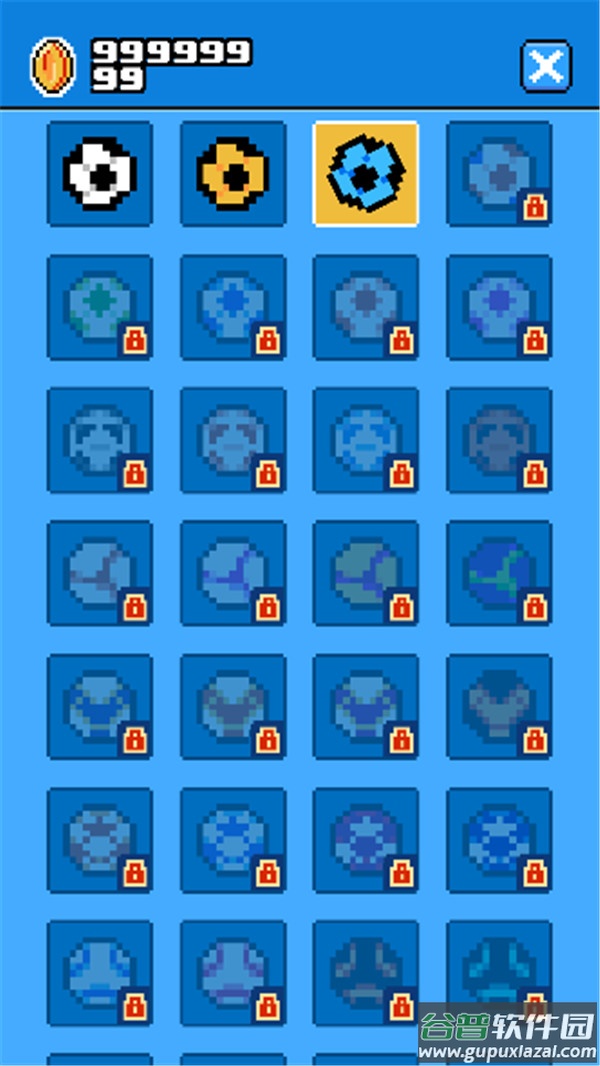
Task: Close the ball selection screen
Action: (x=546, y=66)
